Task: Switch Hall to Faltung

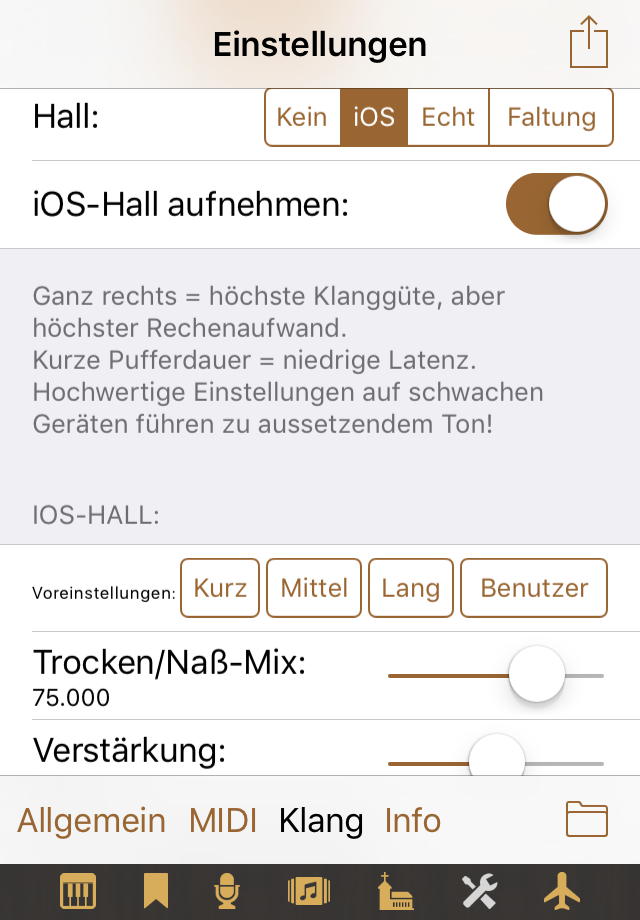Action: pos(551,117)
